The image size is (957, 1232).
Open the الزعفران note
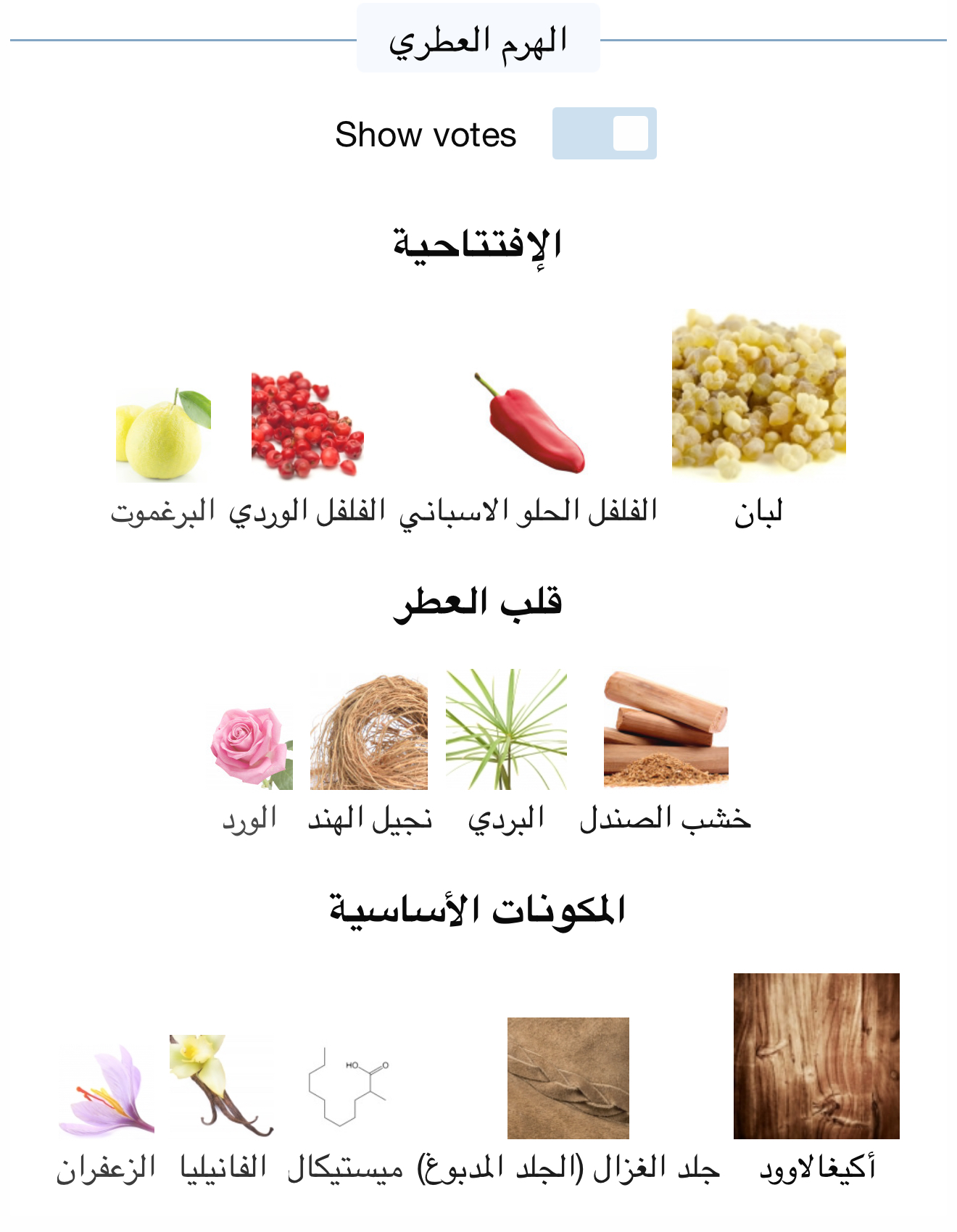tap(107, 1091)
